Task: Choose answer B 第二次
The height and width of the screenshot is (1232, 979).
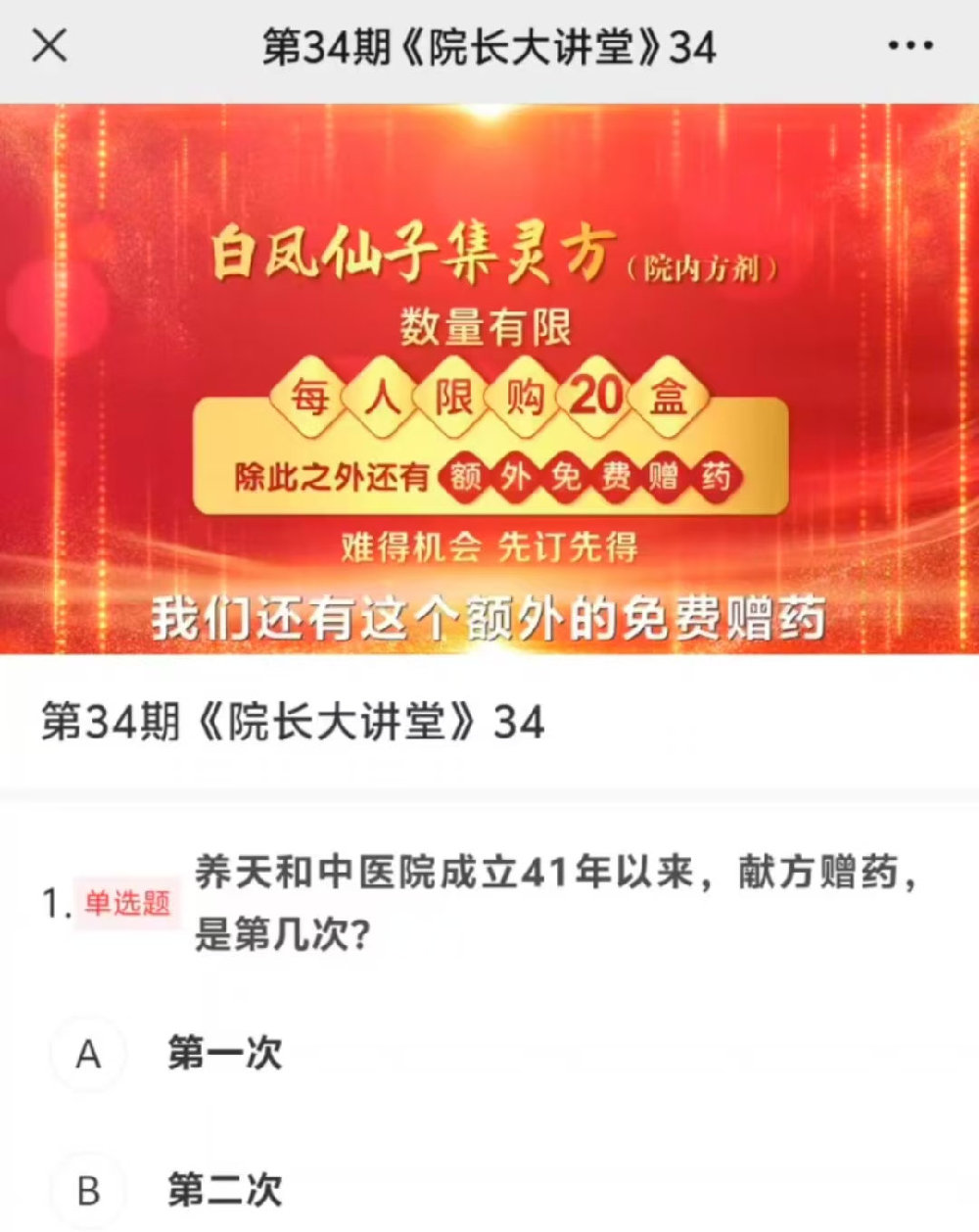Action: point(89,1191)
